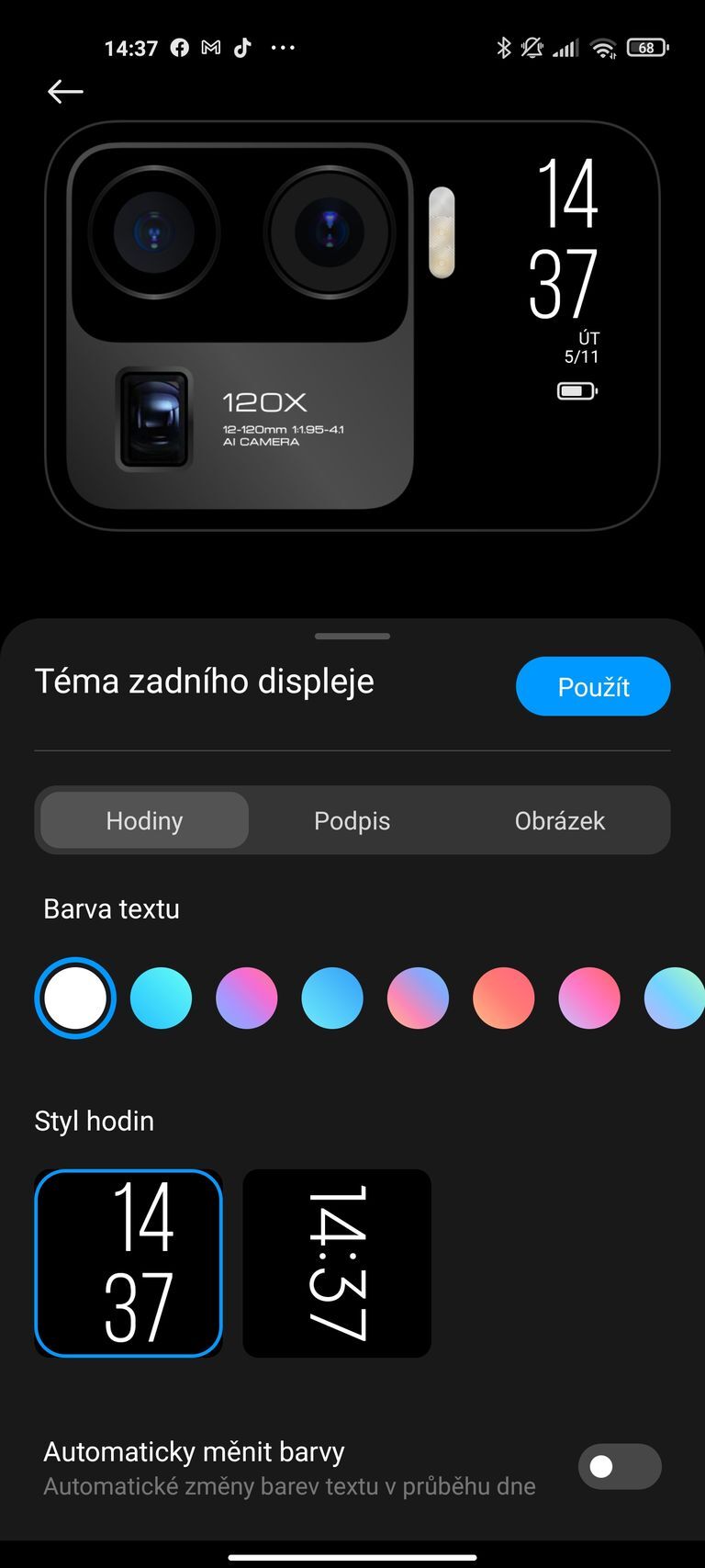Select the Hodiny tab
The image size is (705, 1568).
(x=144, y=820)
